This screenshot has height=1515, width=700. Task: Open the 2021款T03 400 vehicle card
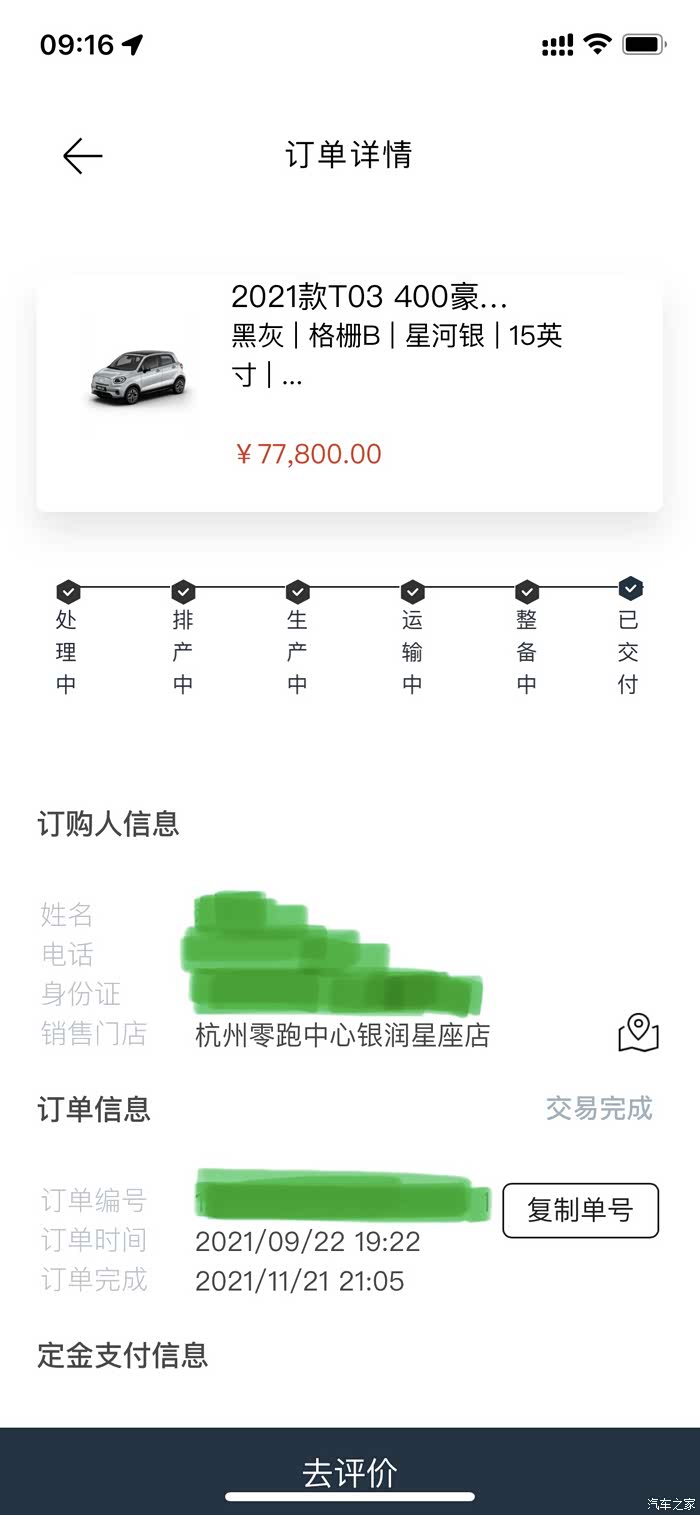click(349, 395)
